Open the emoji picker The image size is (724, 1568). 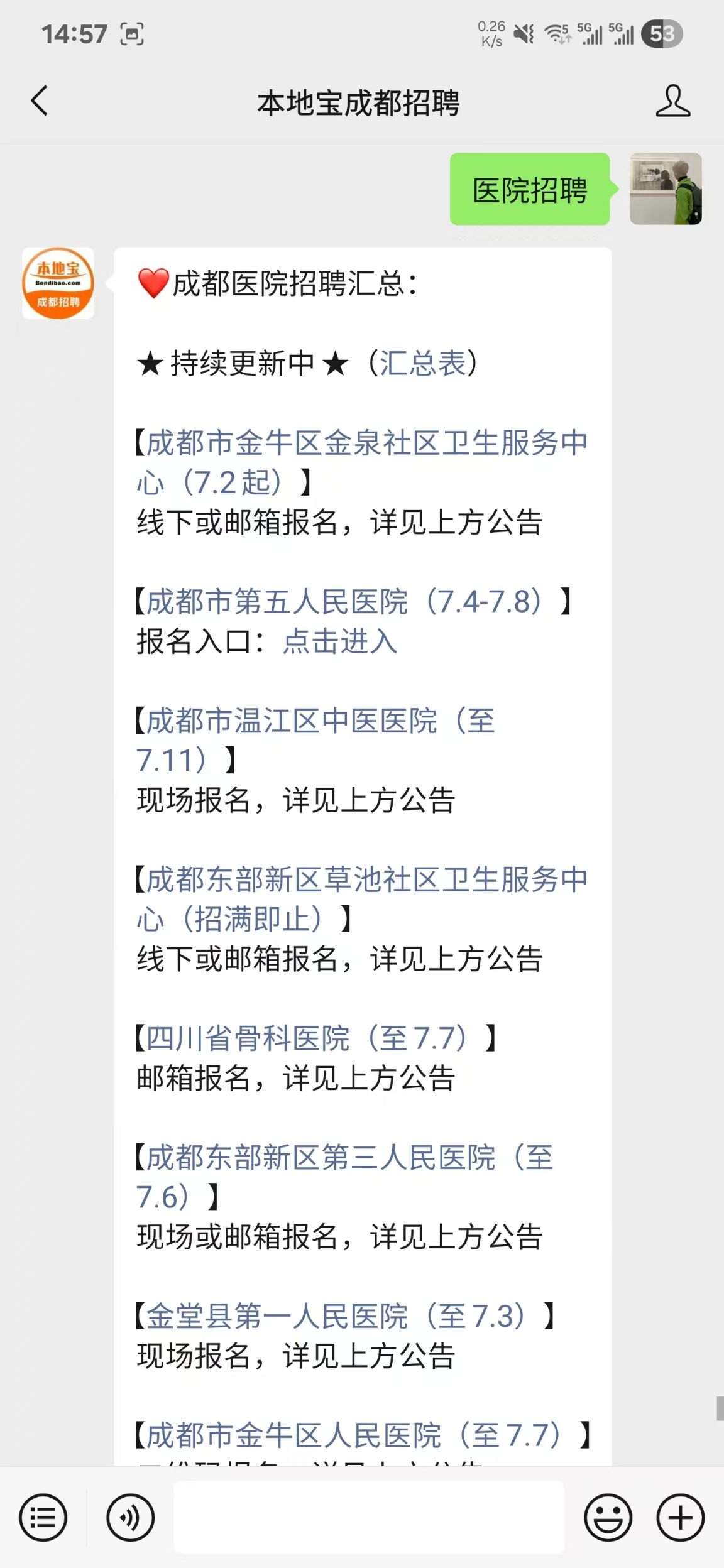608,1518
